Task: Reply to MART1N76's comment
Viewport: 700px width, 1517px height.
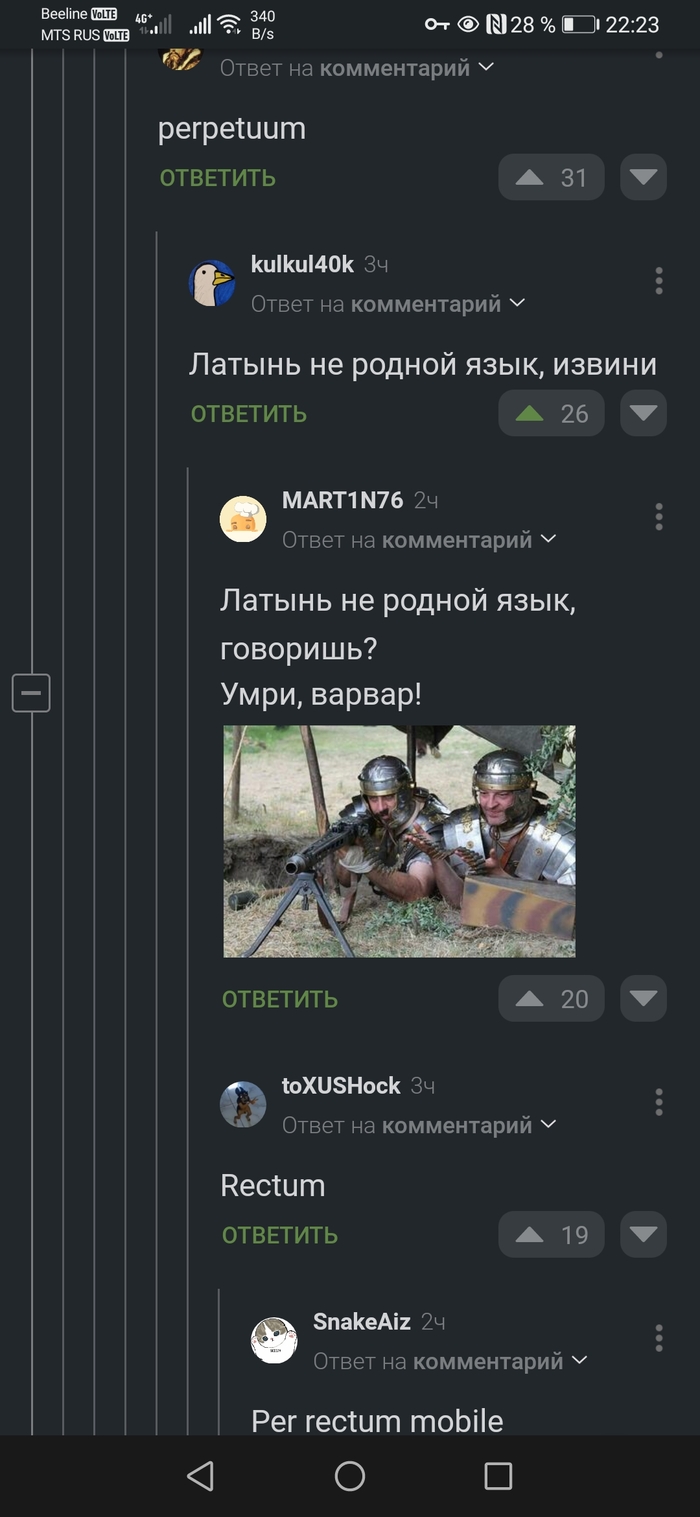Action: (x=279, y=999)
